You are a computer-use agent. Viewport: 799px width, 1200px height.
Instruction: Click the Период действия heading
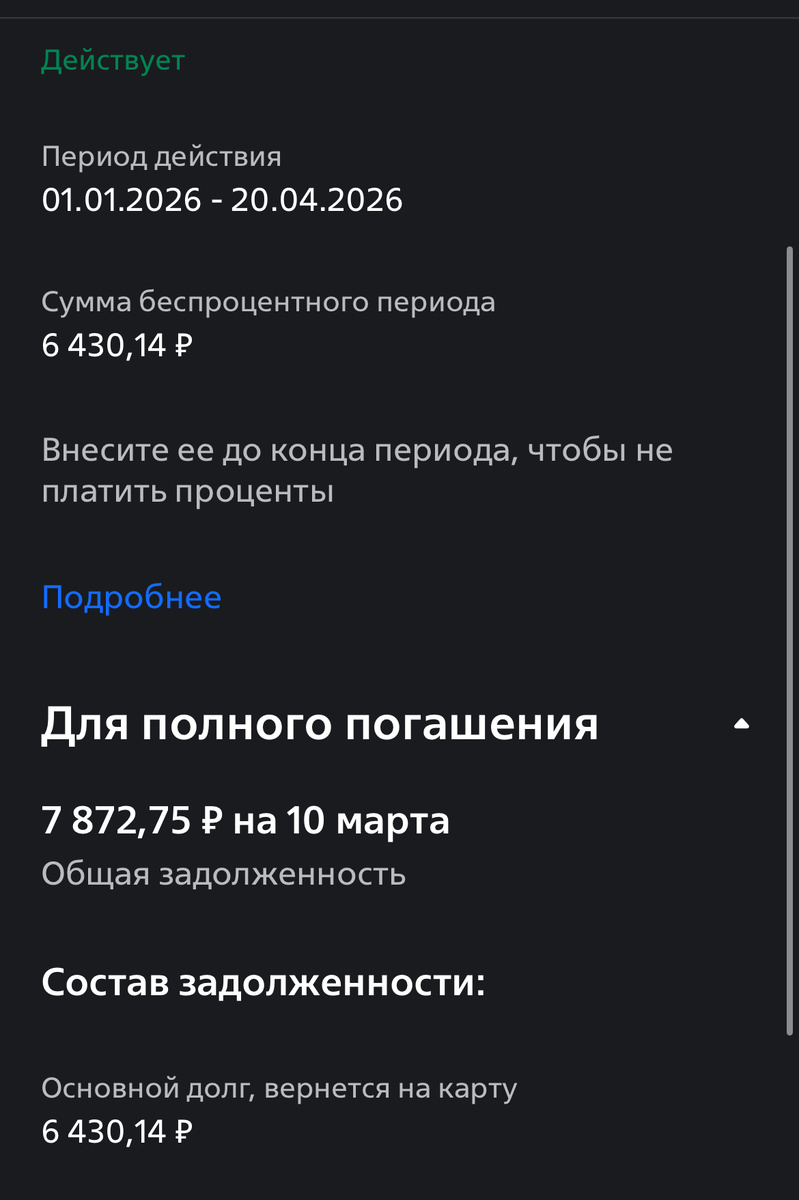click(161, 156)
